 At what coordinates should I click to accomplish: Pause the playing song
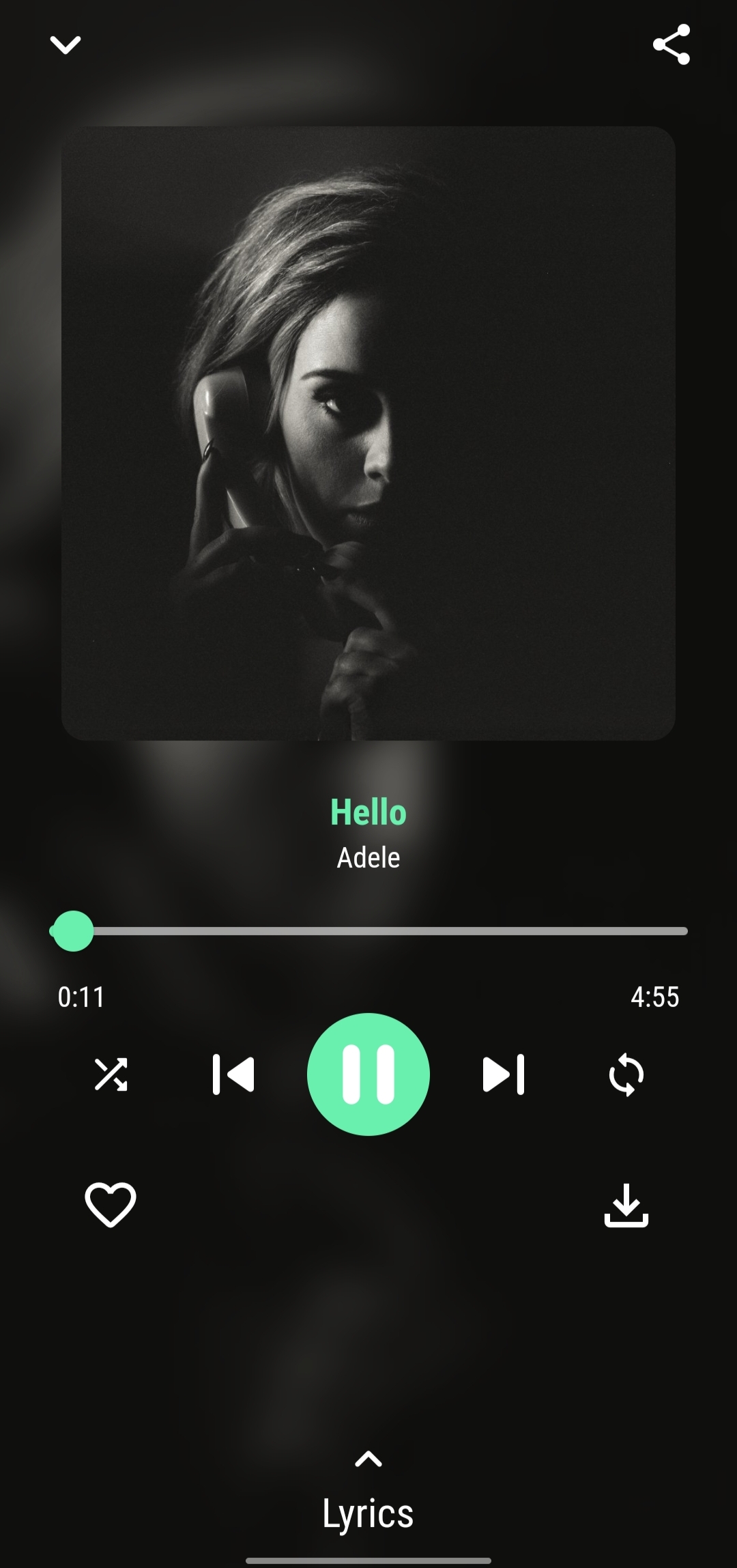[369, 1074]
